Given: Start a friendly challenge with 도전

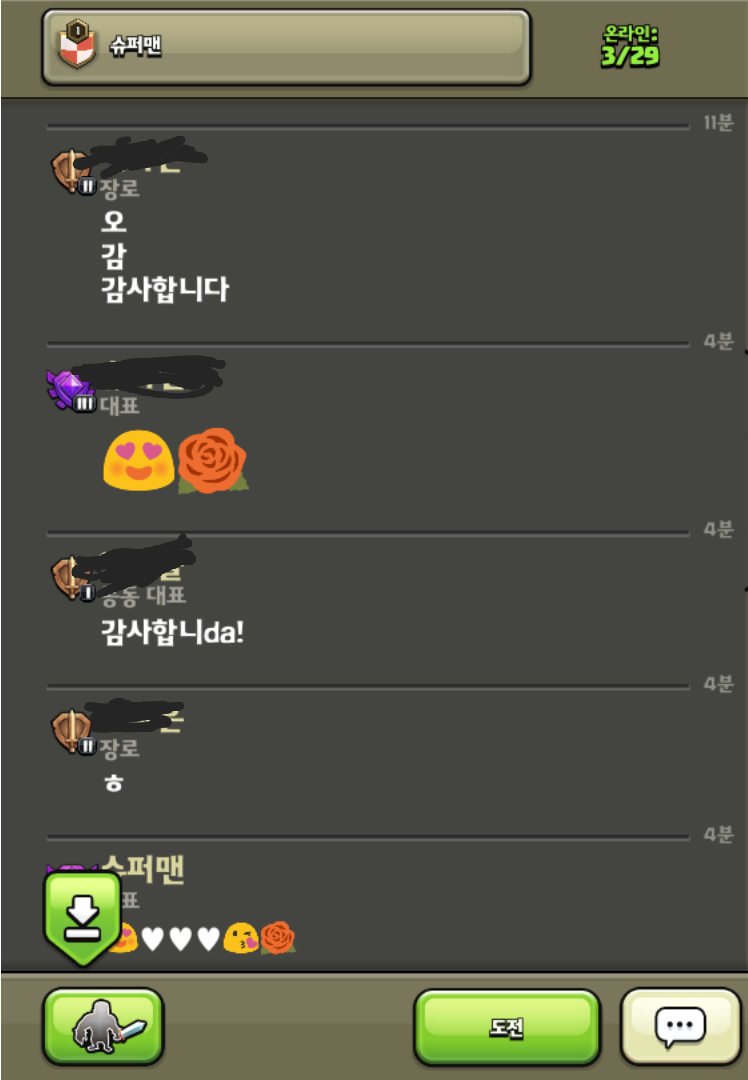Looking at the screenshot, I should [x=507, y=1027].
